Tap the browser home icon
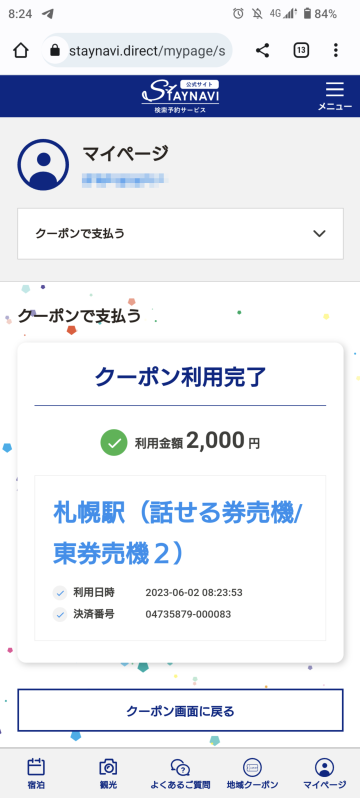The width and height of the screenshot is (360, 798). coord(21,50)
